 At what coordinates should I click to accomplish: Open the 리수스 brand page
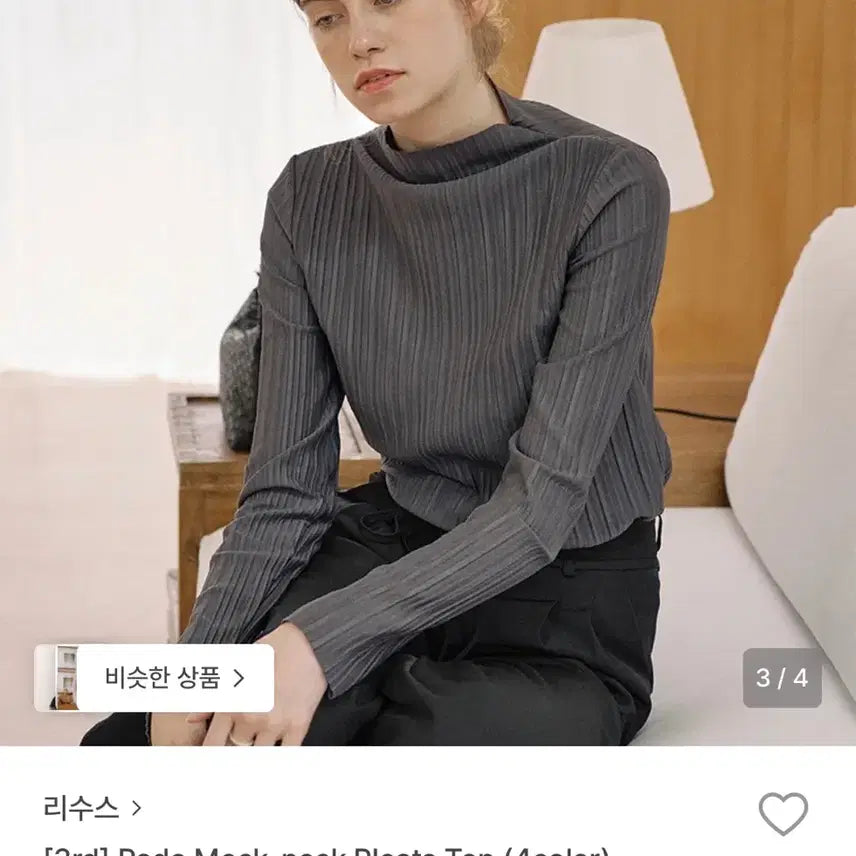(x=92, y=807)
